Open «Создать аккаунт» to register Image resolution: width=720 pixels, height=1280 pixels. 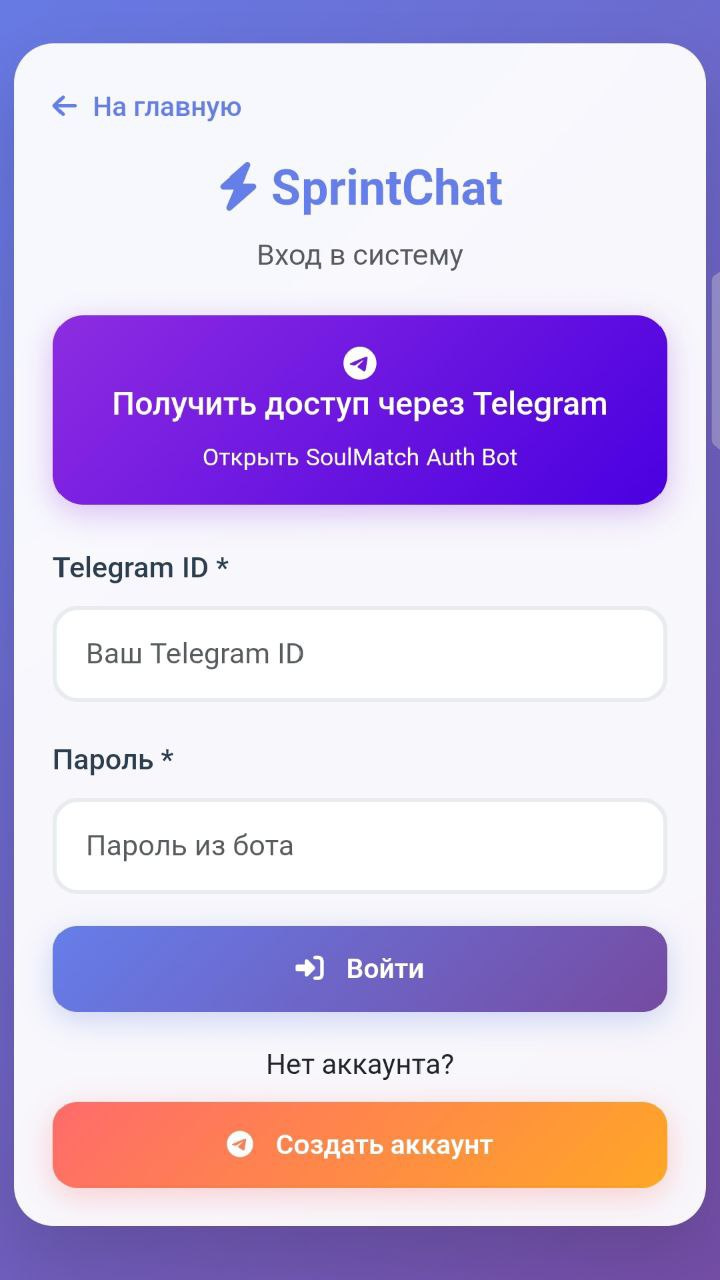360,1145
